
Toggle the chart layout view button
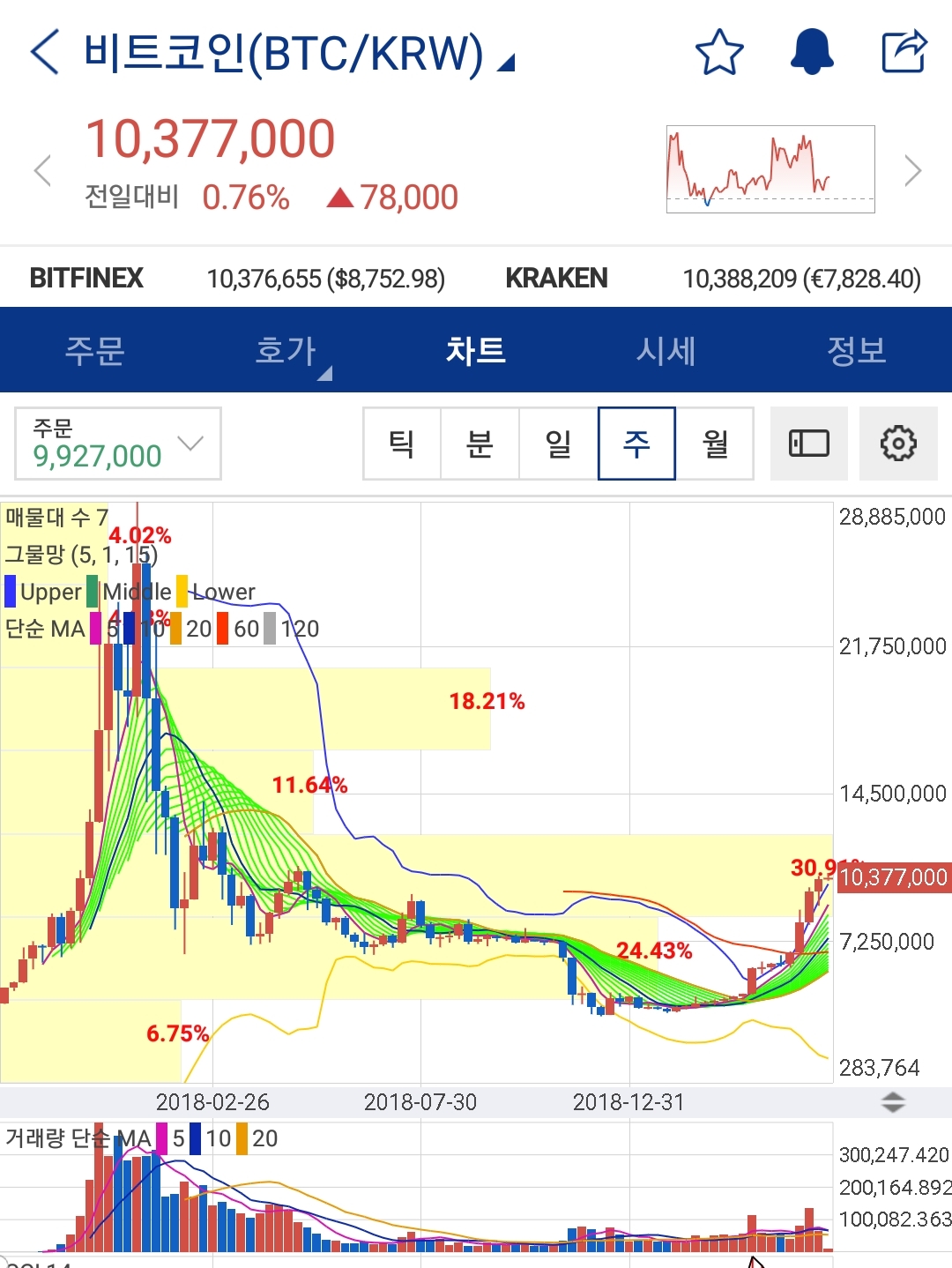pyautogui.click(x=808, y=444)
